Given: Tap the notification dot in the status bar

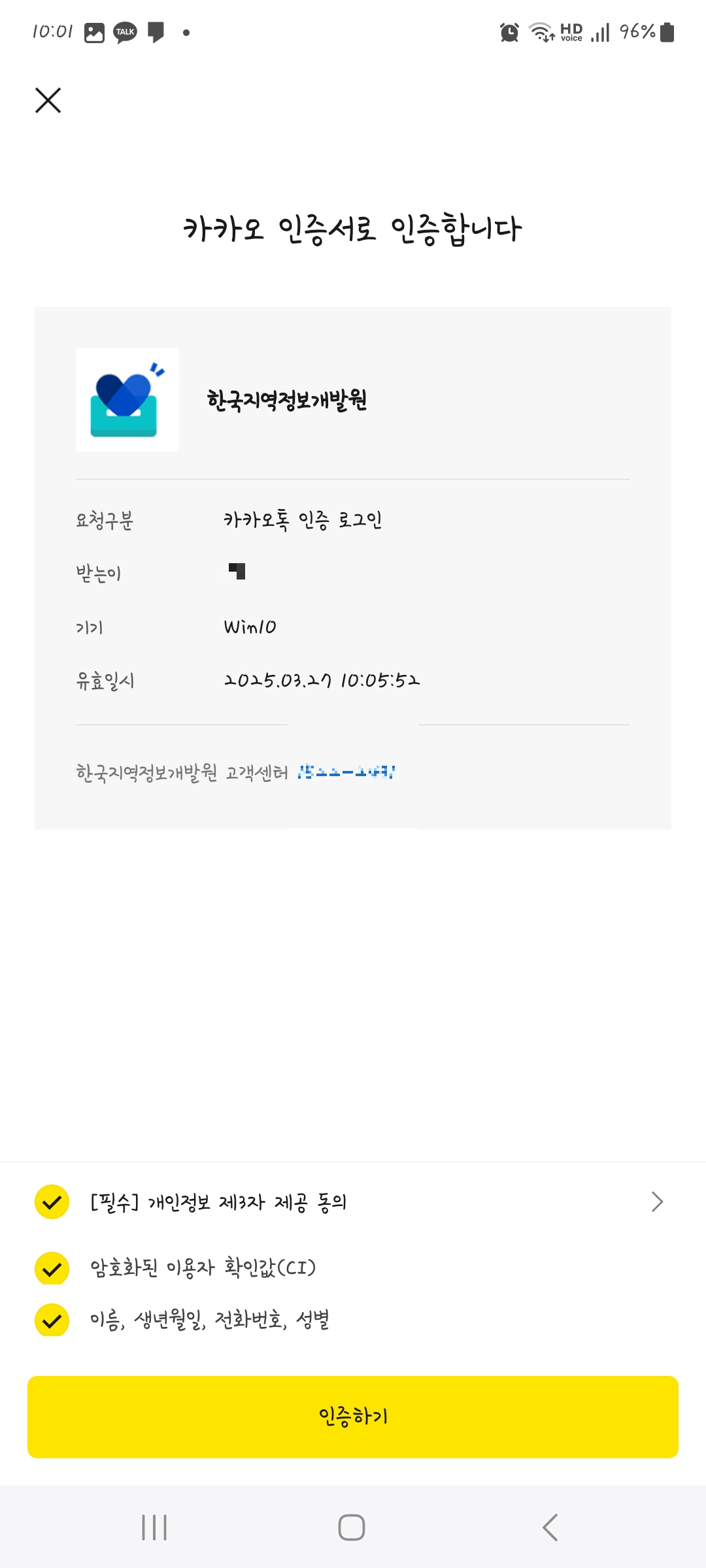Looking at the screenshot, I should click(186, 31).
